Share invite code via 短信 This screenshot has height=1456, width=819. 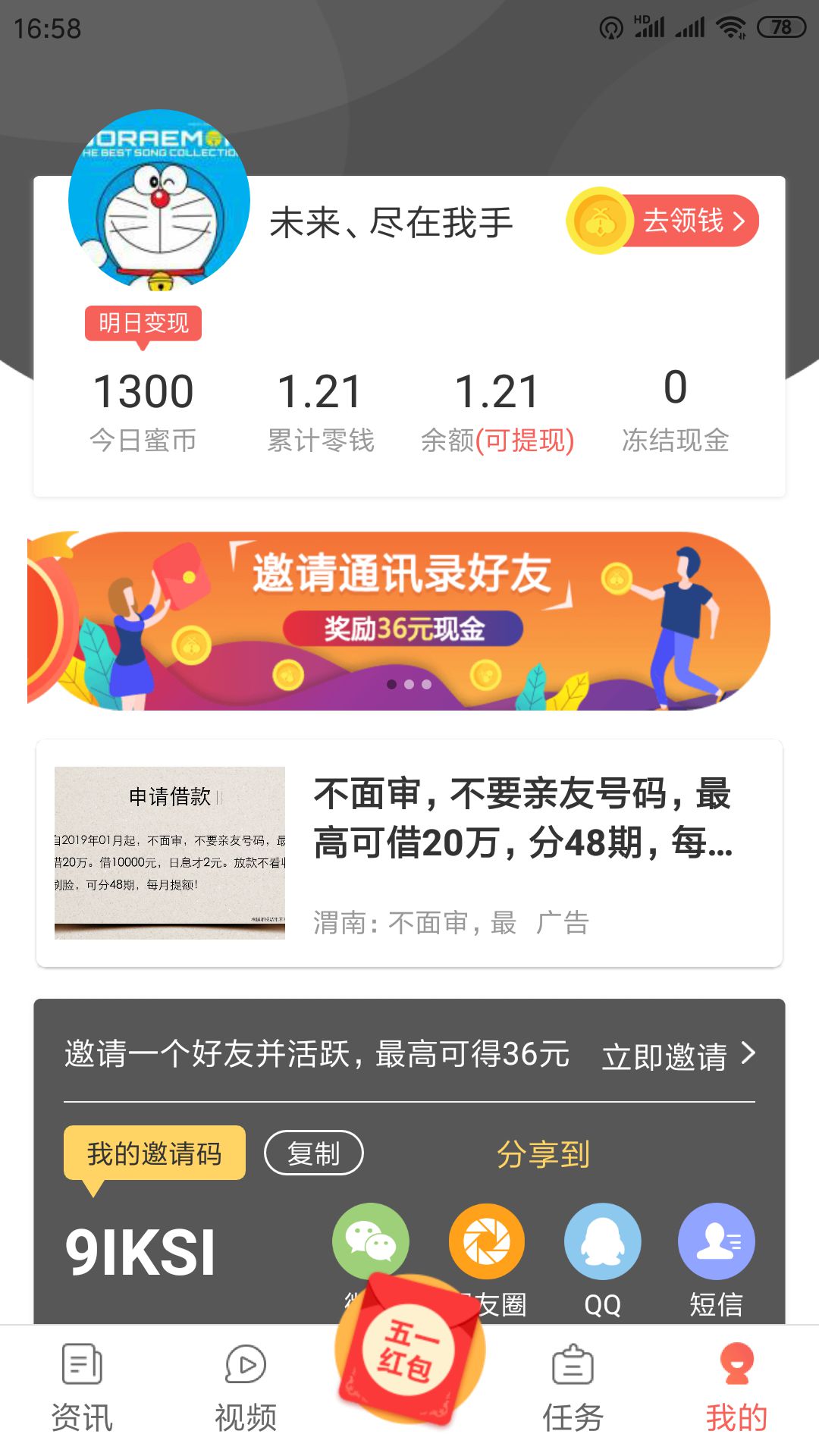pos(716,1242)
